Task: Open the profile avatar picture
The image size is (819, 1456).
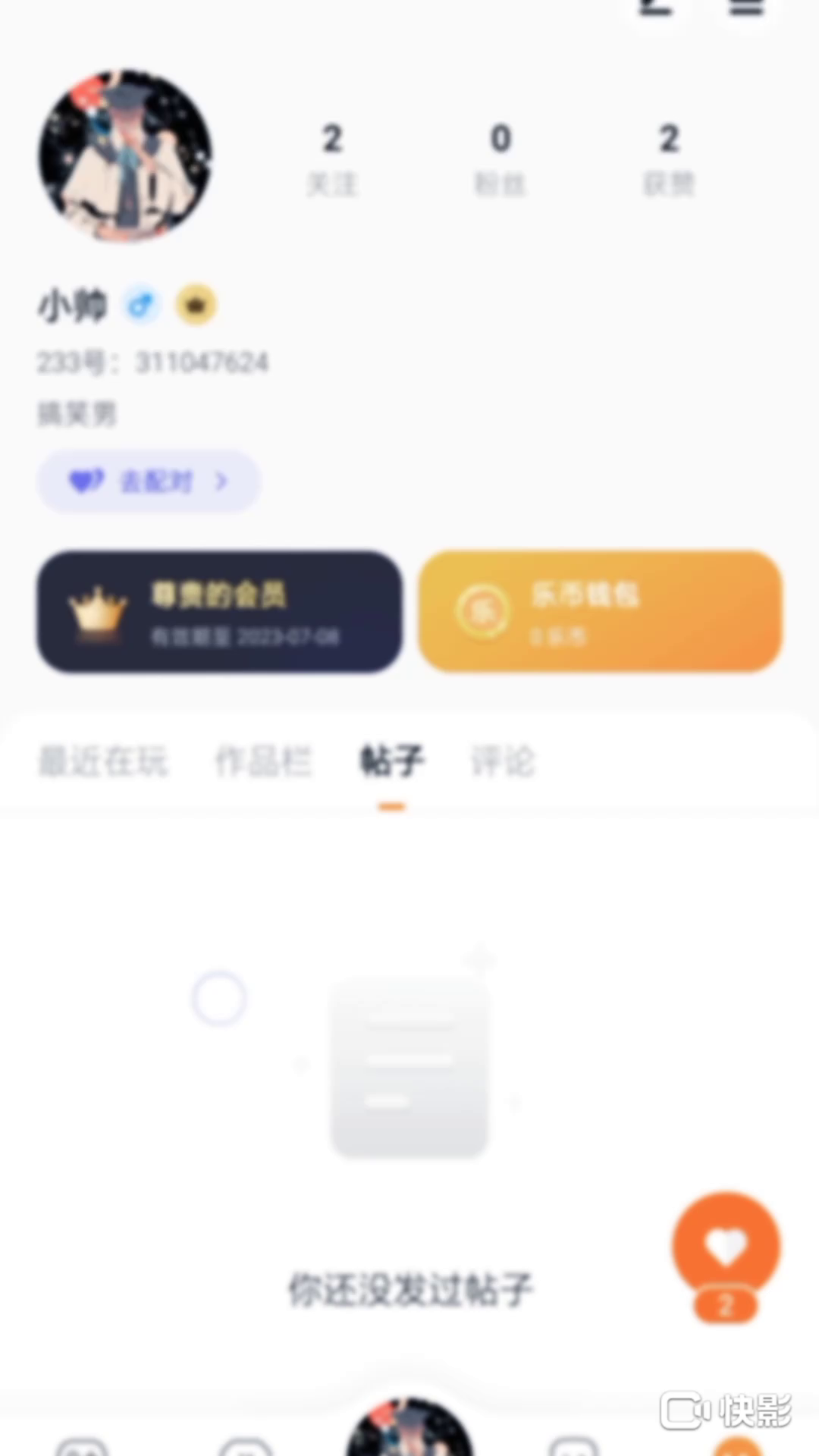Action: coord(125,156)
